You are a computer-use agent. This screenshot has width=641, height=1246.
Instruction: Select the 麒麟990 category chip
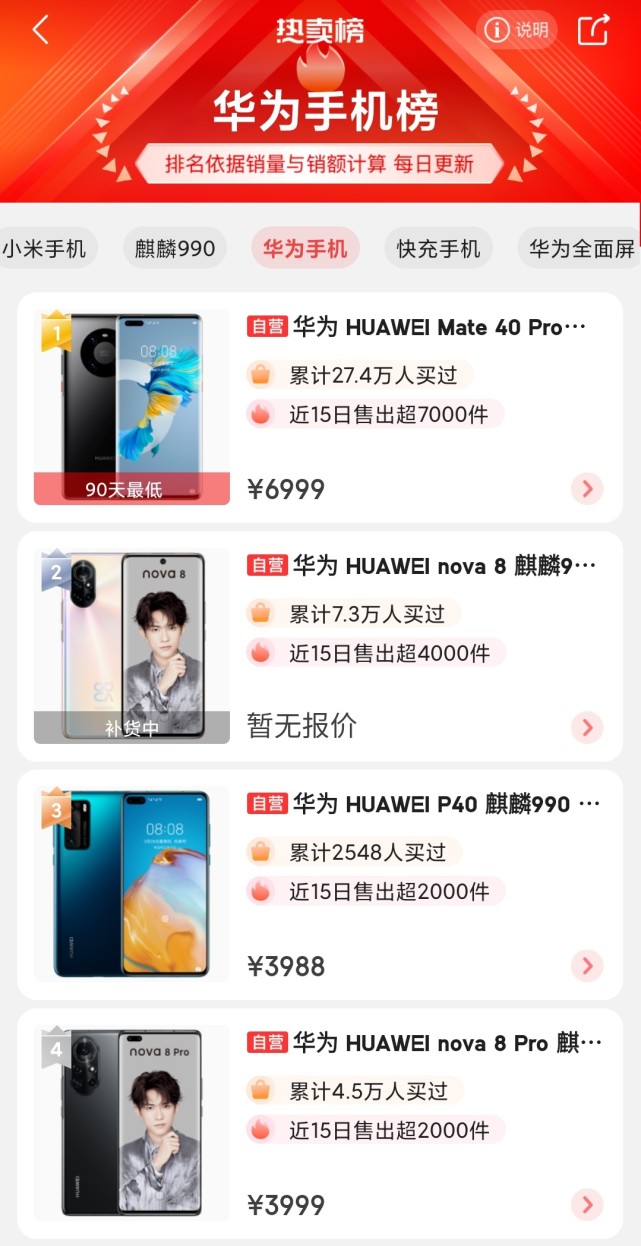(x=175, y=248)
